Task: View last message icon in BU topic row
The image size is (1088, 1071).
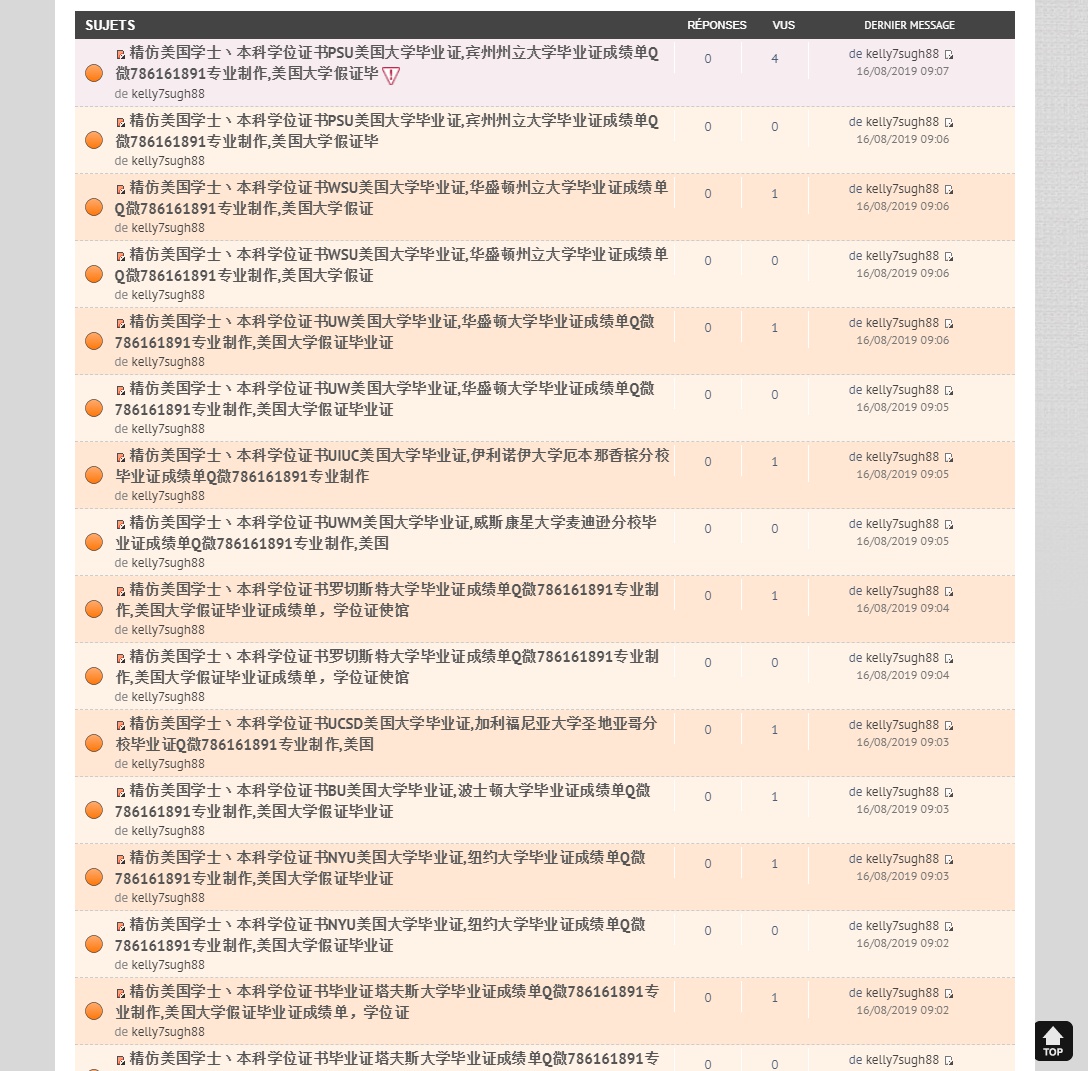Action: click(x=949, y=793)
